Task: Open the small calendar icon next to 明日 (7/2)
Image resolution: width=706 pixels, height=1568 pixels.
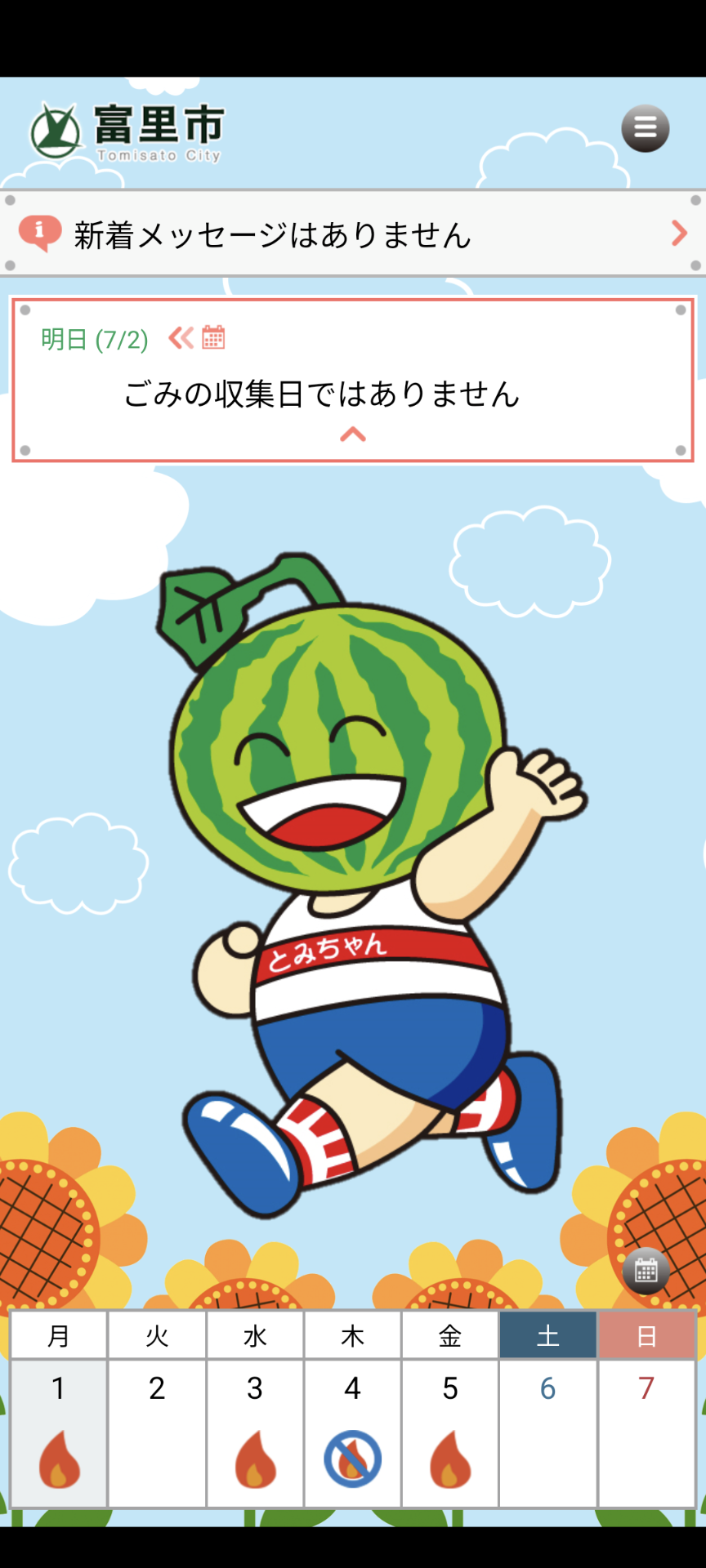Action: [213, 337]
